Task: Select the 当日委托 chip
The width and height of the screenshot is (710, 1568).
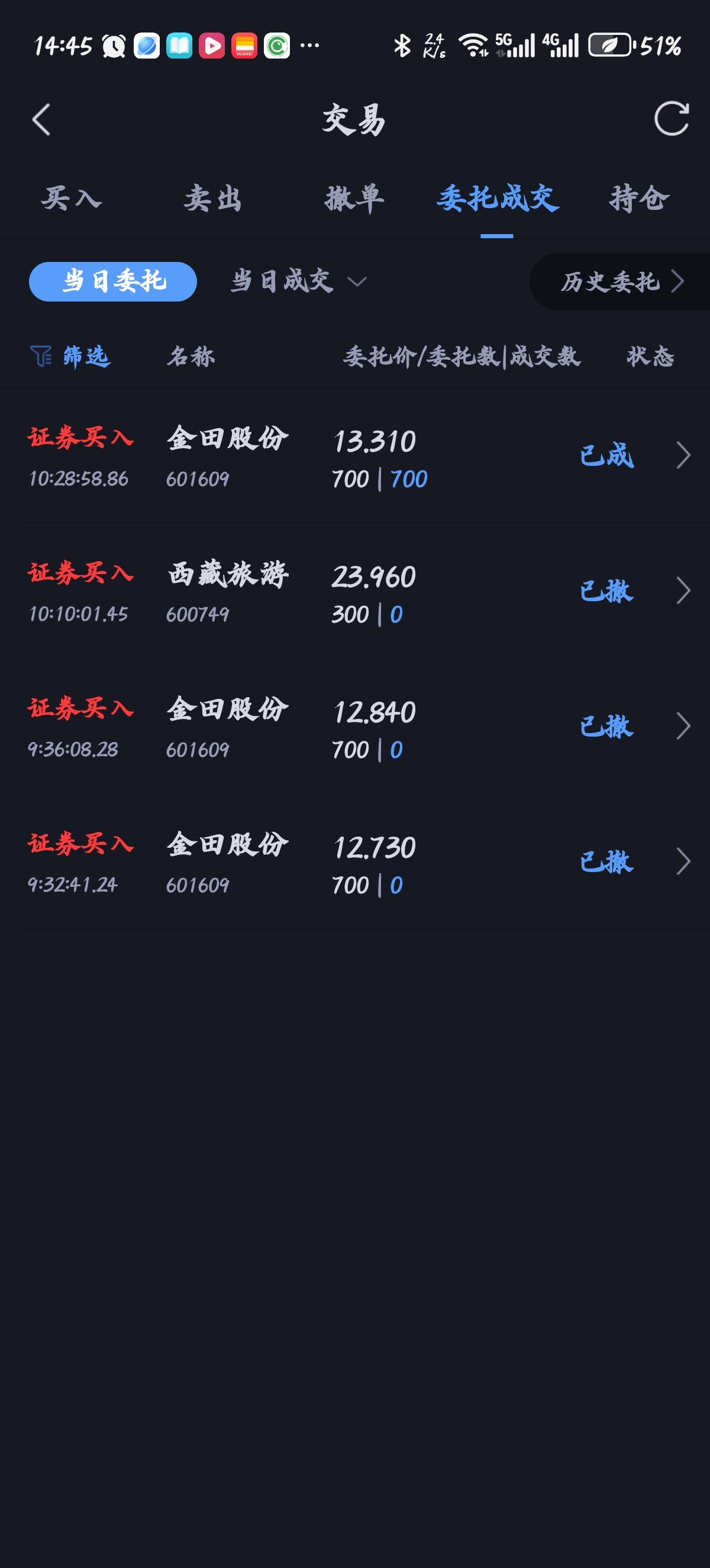Action: pos(112,282)
